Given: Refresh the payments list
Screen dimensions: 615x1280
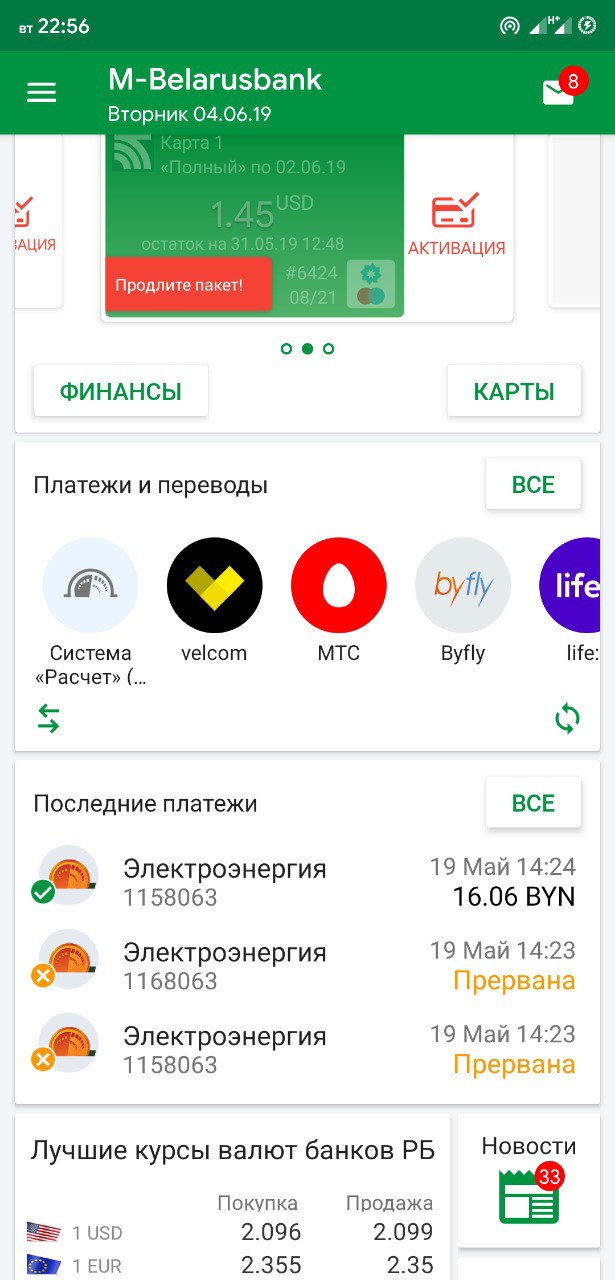Looking at the screenshot, I should (x=567, y=718).
